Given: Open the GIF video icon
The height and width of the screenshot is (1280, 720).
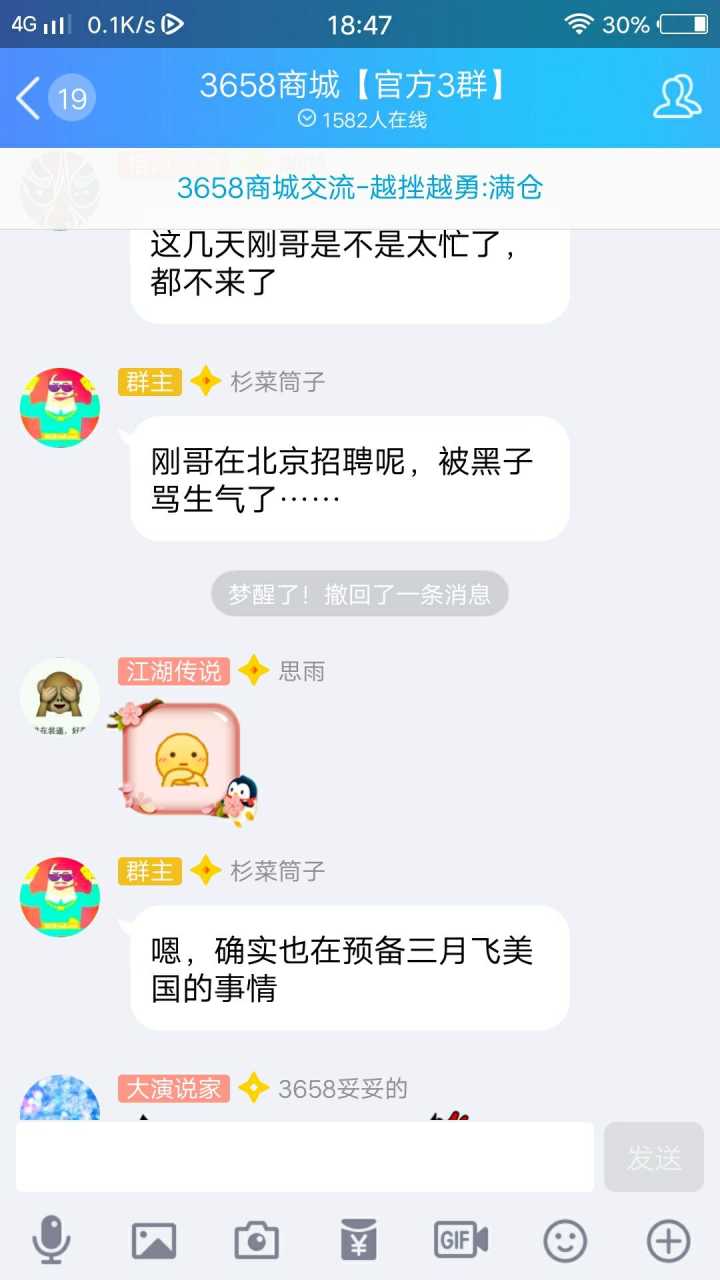Looking at the screenshot, I should (x=461, y=1241).
